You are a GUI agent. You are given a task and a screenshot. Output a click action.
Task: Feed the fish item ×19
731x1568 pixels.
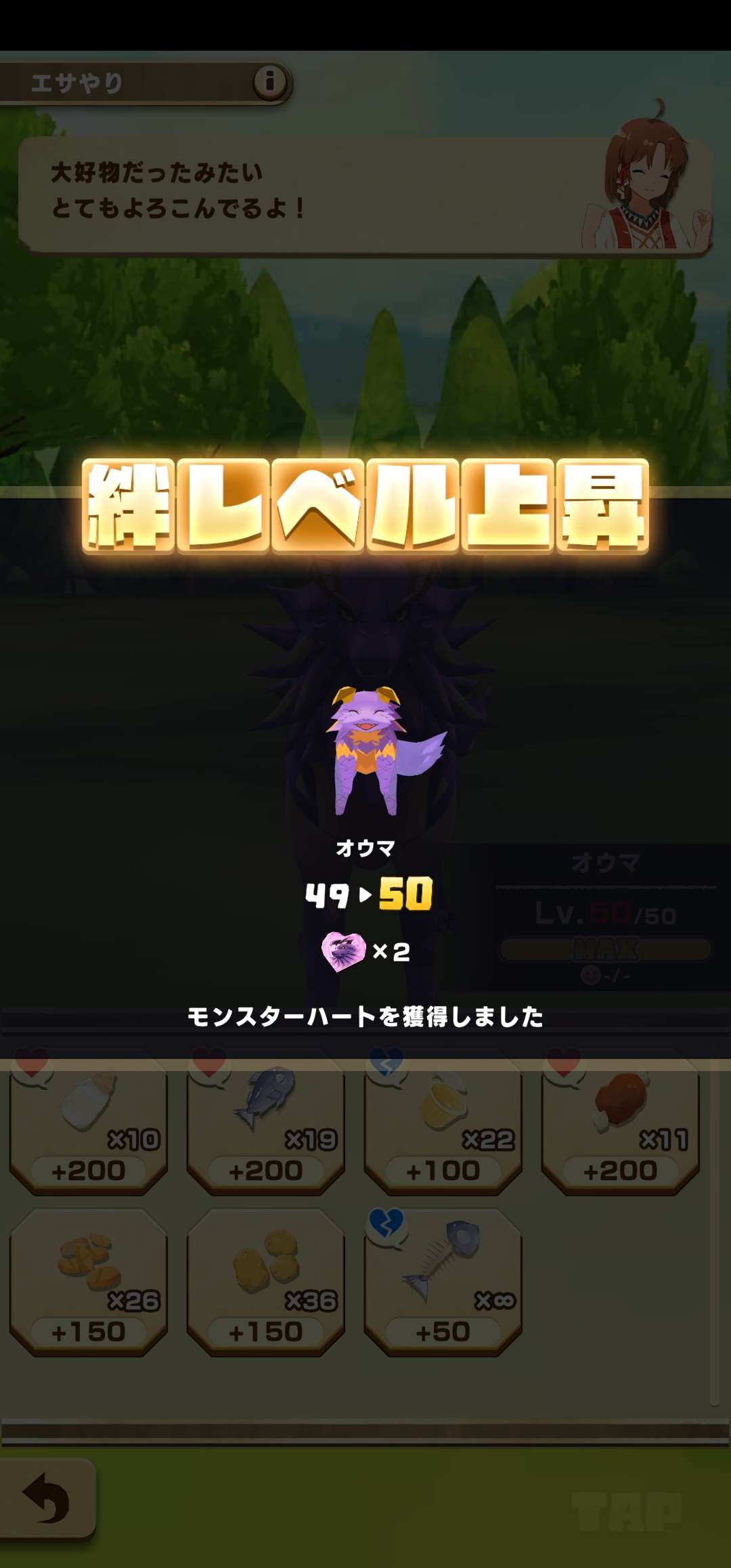coord(265,1121)
